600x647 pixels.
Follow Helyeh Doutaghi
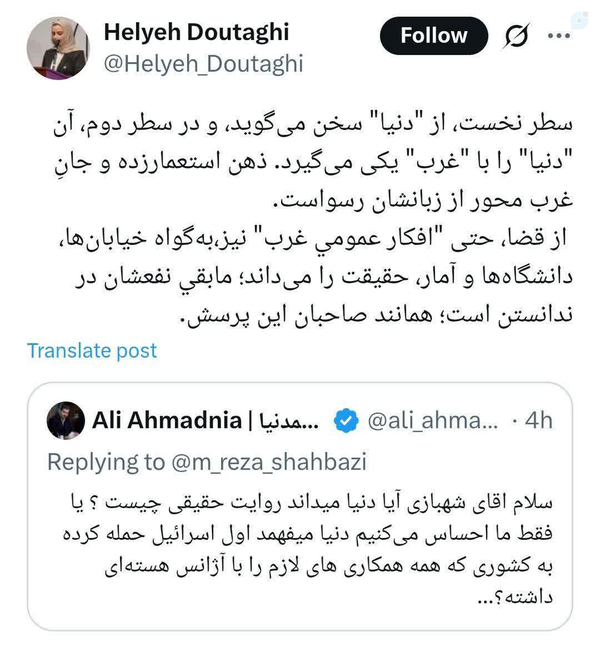click(433, 36)
